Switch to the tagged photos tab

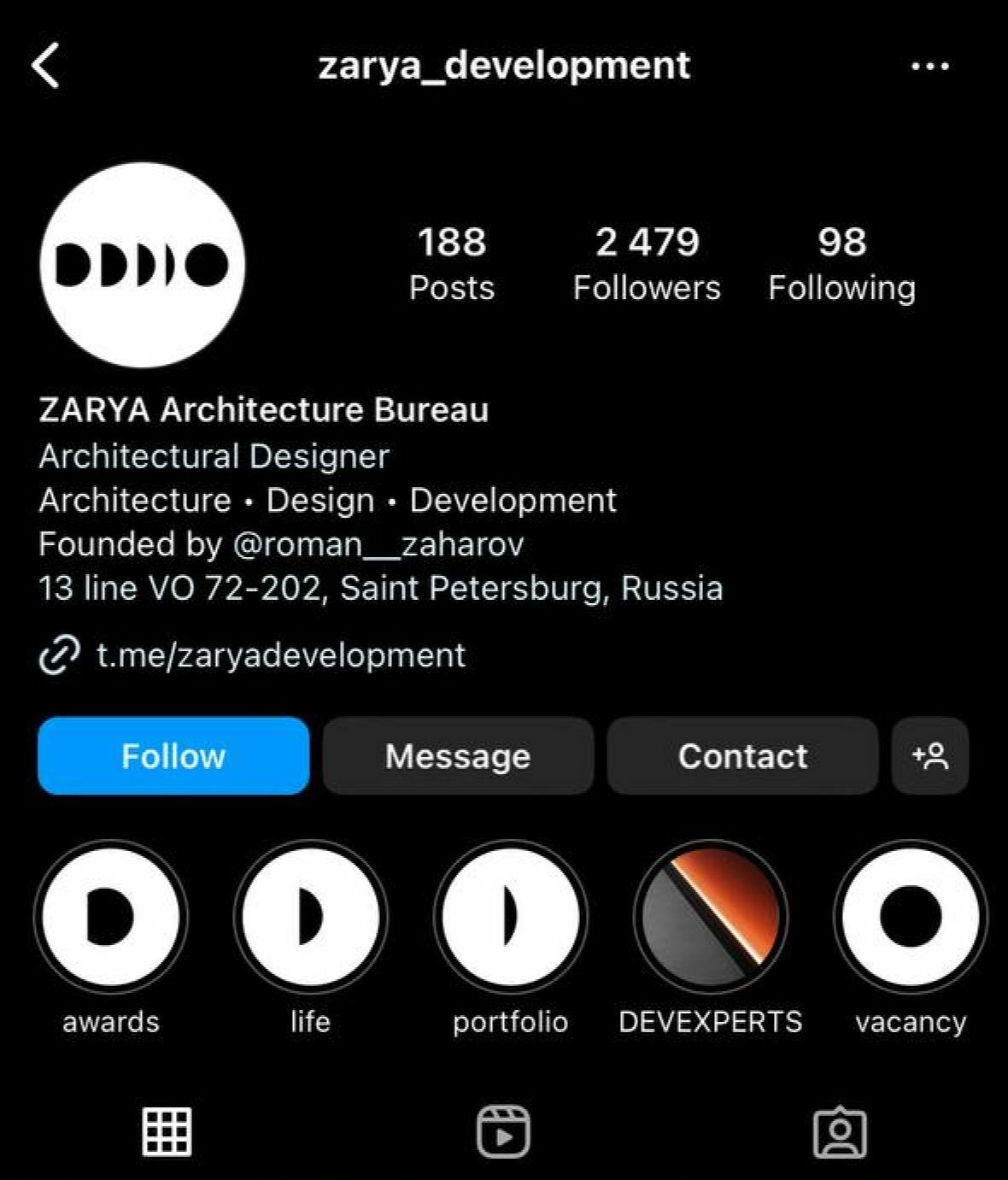tap(840, 1132)
